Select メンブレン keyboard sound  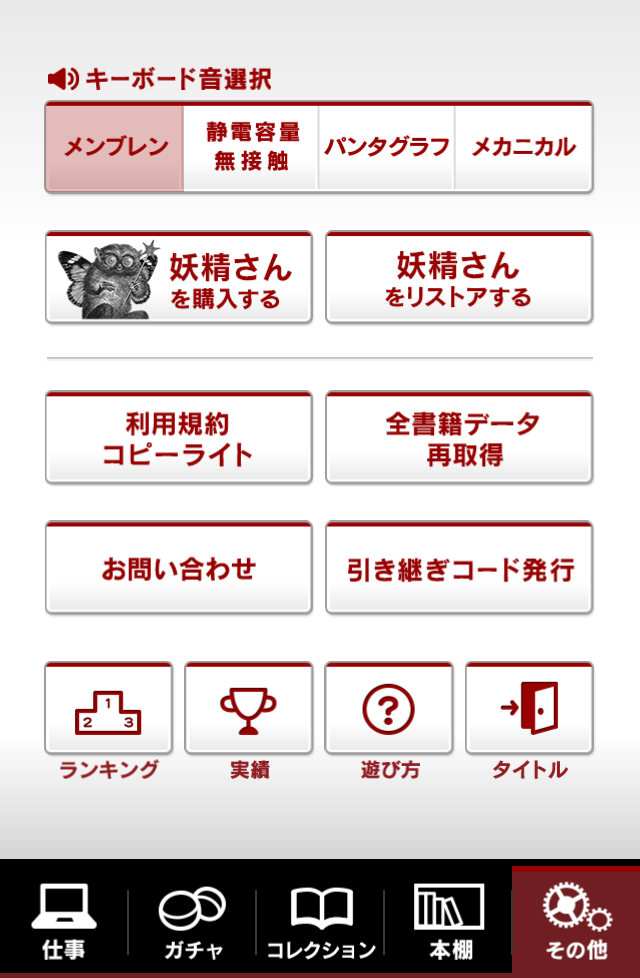pyautogui.click(x=115, y=147)
